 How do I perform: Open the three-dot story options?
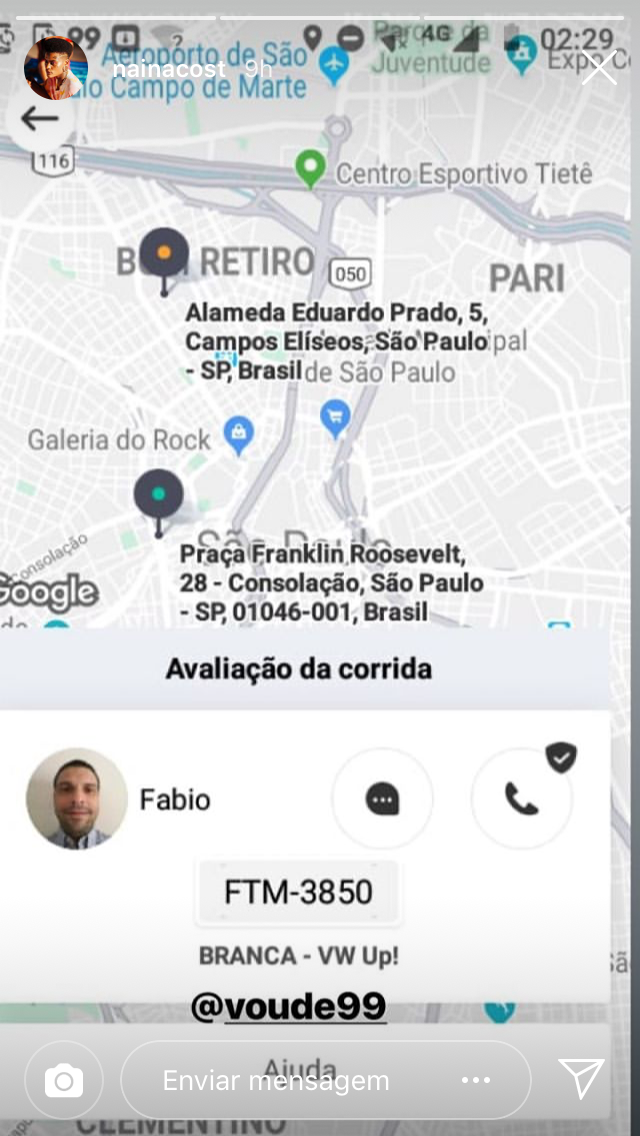[476, 1080]
